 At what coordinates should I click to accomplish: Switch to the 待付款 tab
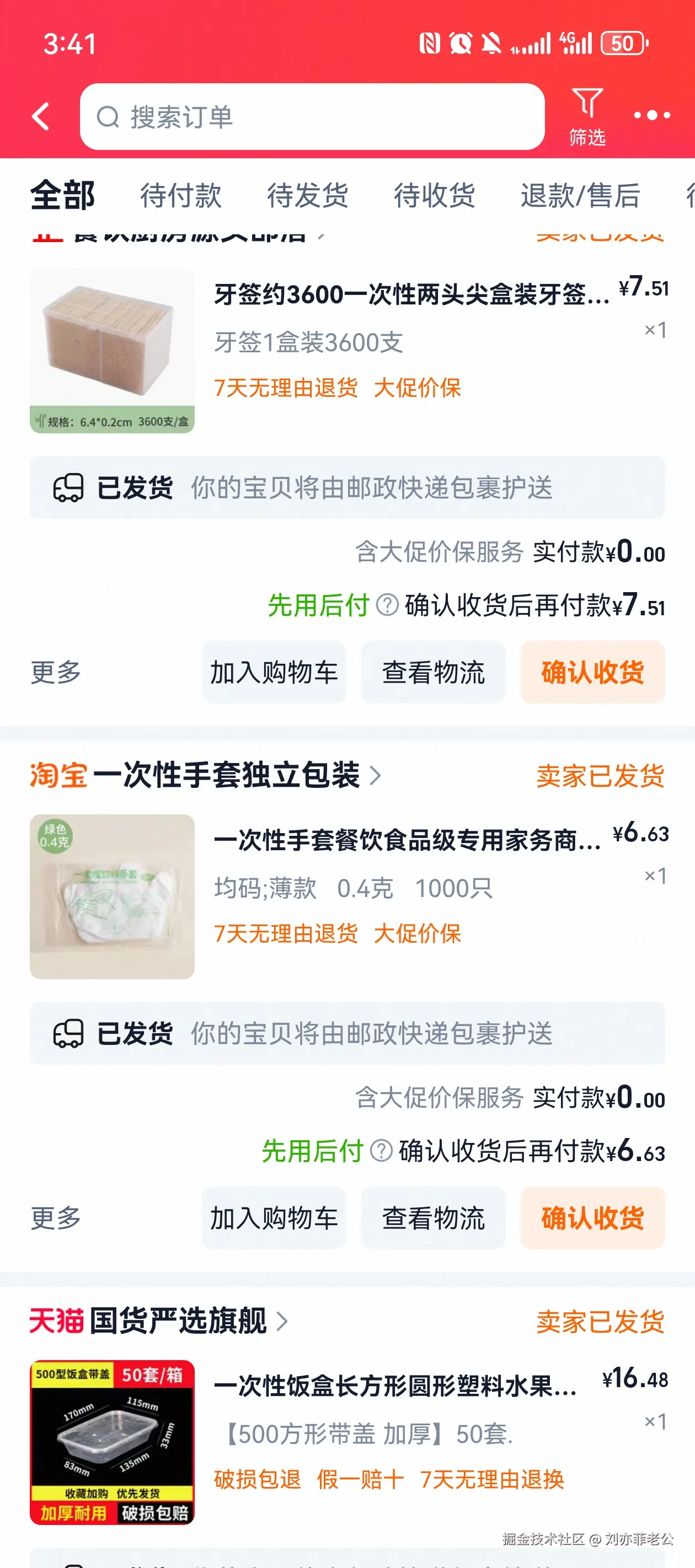[181, 196]
